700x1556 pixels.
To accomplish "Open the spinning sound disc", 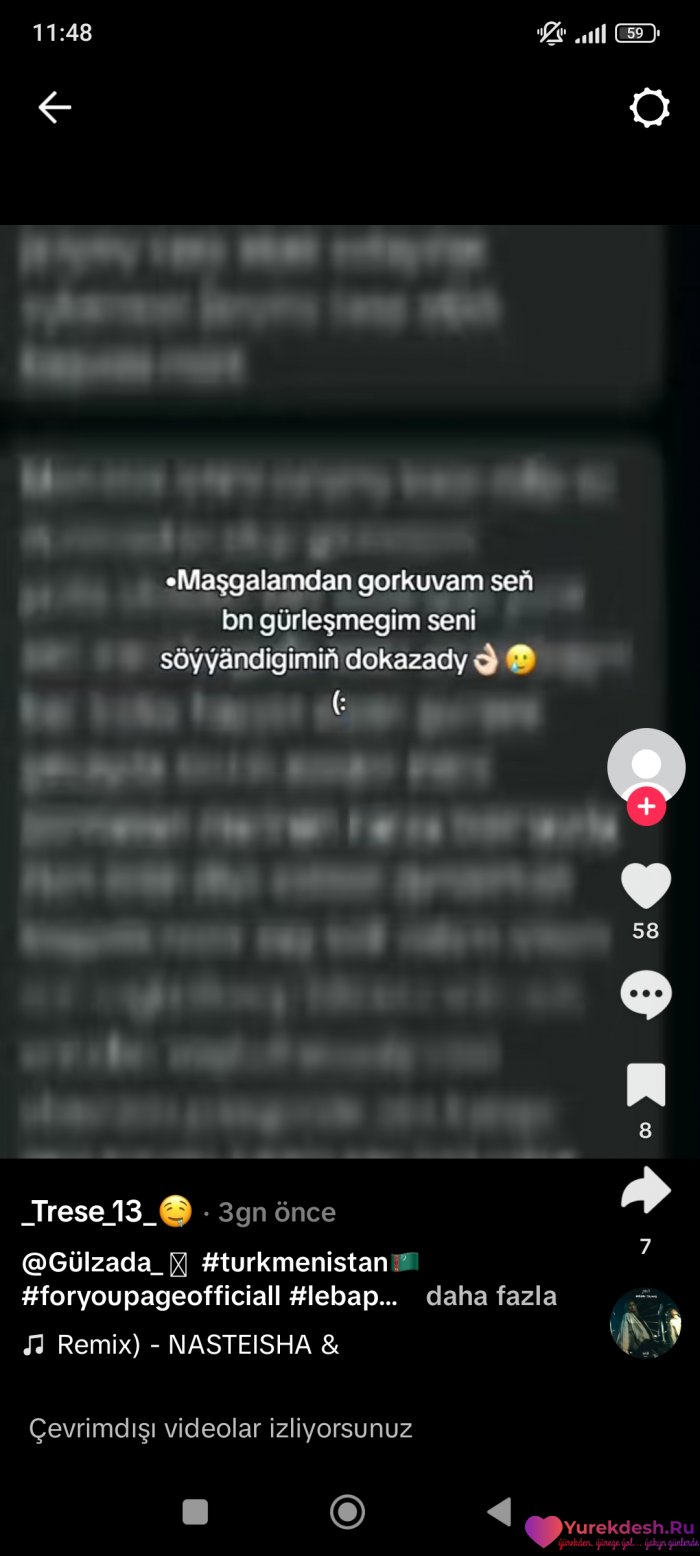I will click(x=645, y=1323).
